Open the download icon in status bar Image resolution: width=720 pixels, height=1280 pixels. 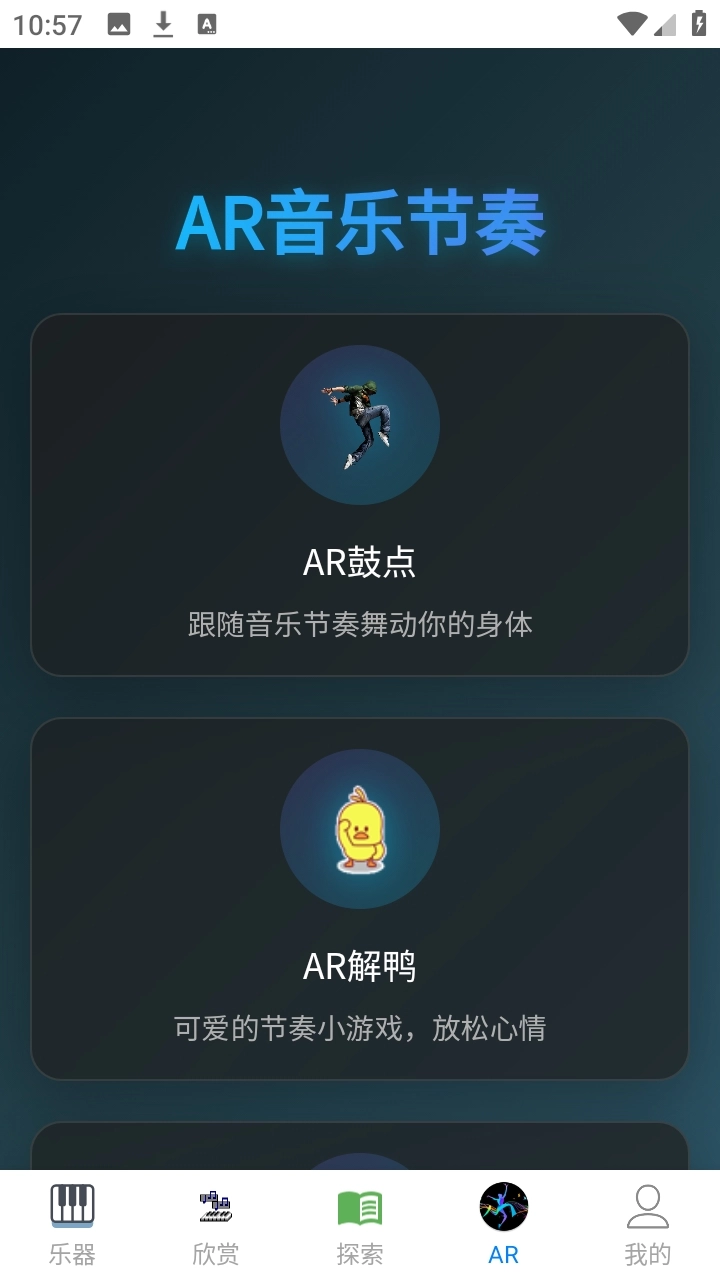click(x=163, y=24)
